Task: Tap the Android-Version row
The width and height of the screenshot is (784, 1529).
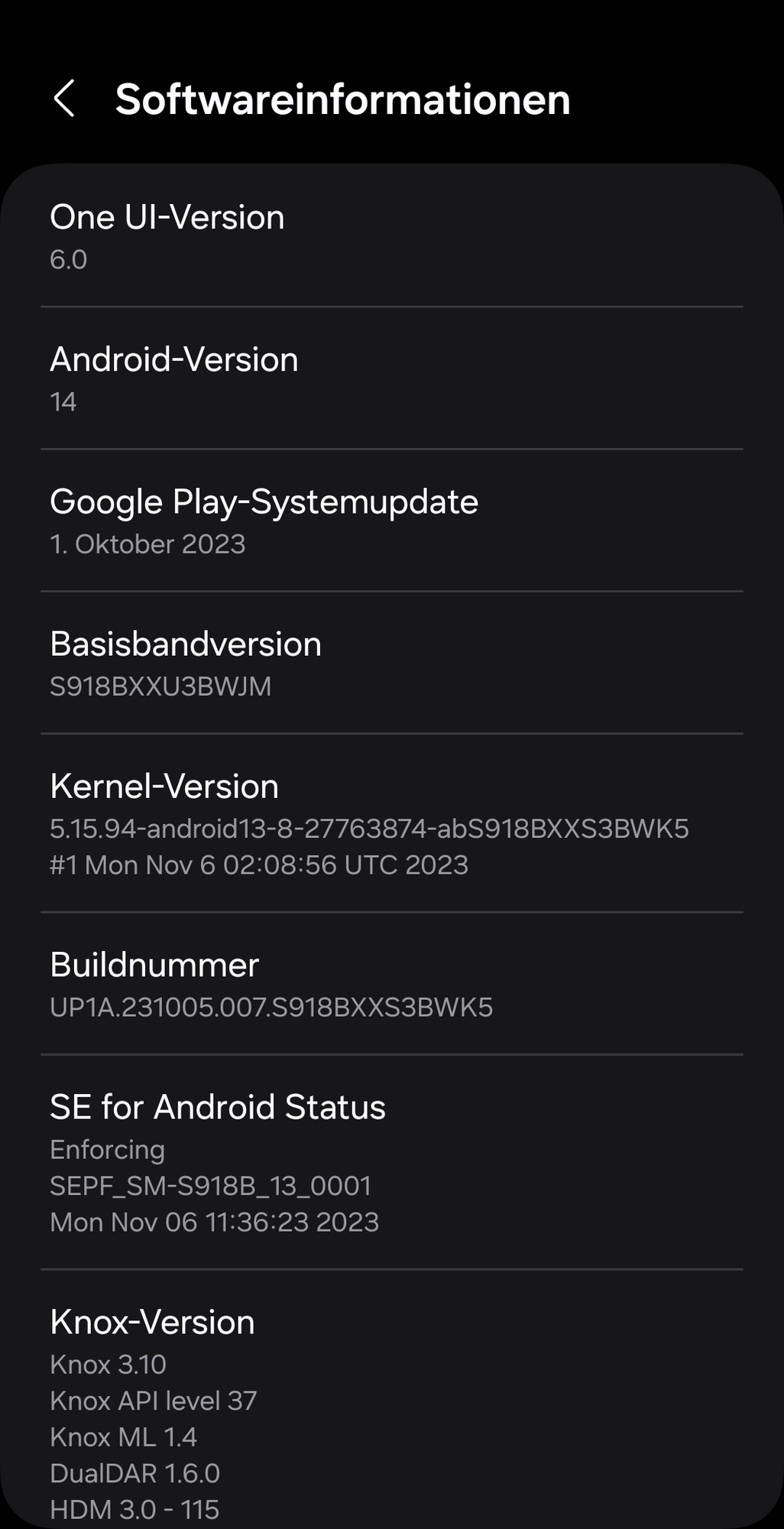Action: tap(391, 378)
